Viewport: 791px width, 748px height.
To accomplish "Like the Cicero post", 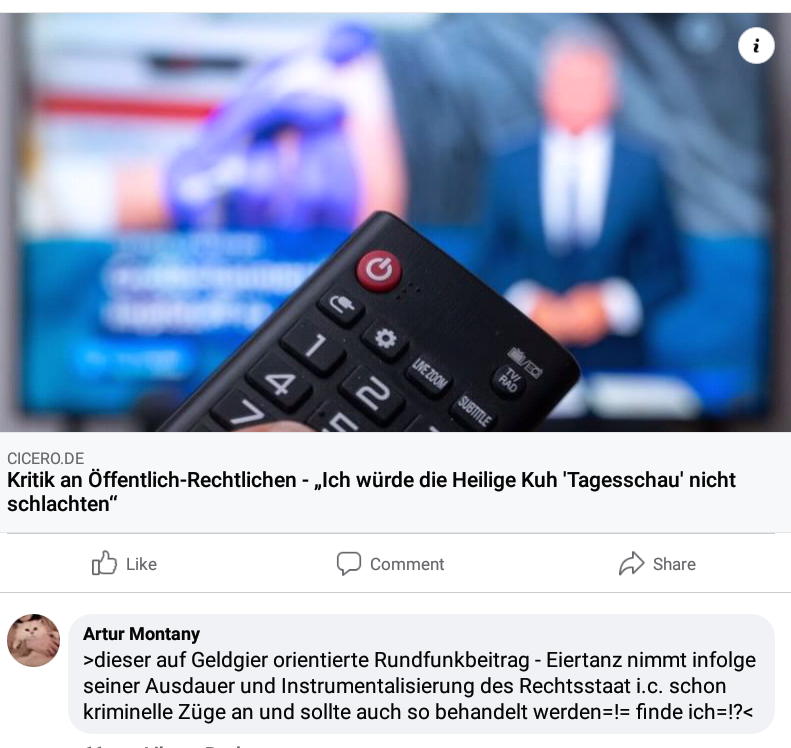I will point(124,564).
